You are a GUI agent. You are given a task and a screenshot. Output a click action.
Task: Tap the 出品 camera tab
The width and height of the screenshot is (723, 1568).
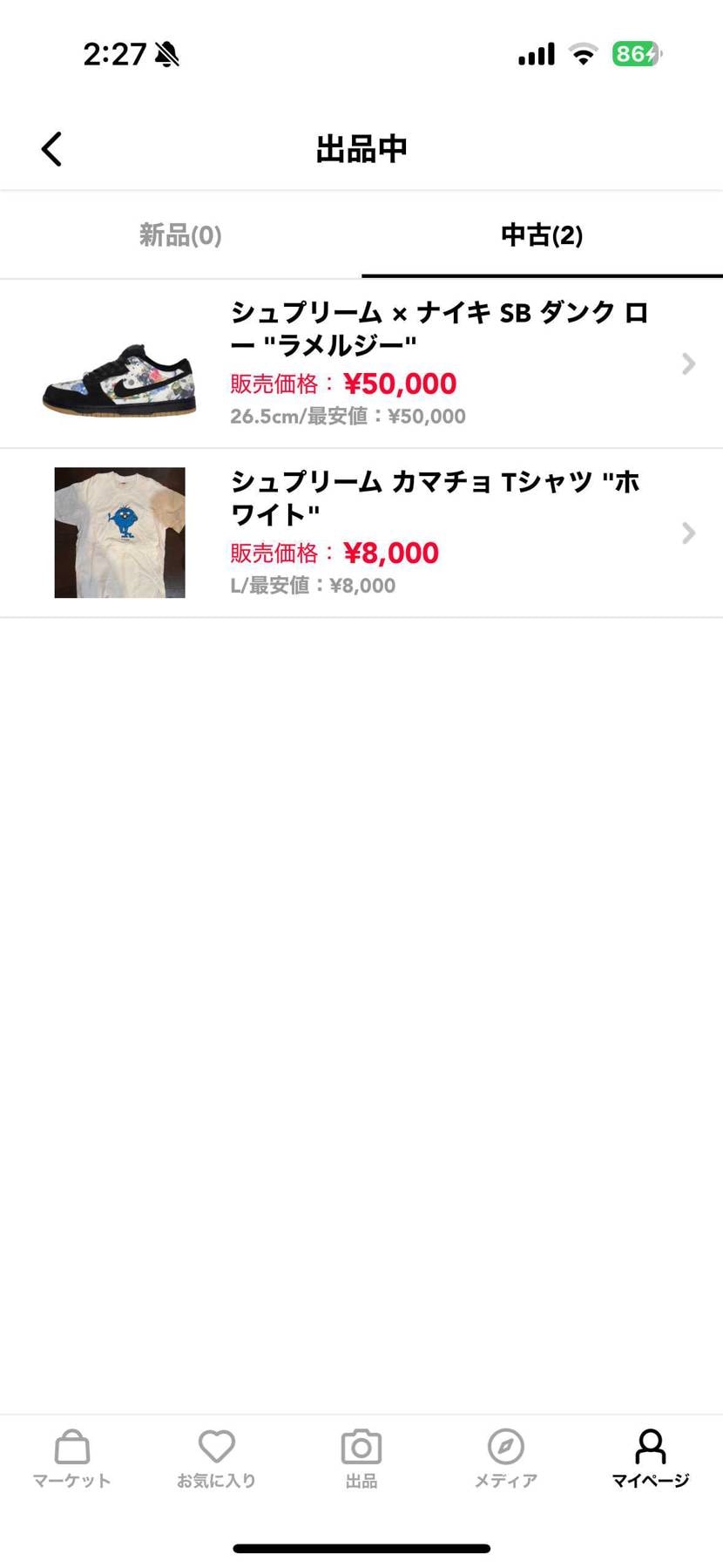point(361,1459)
